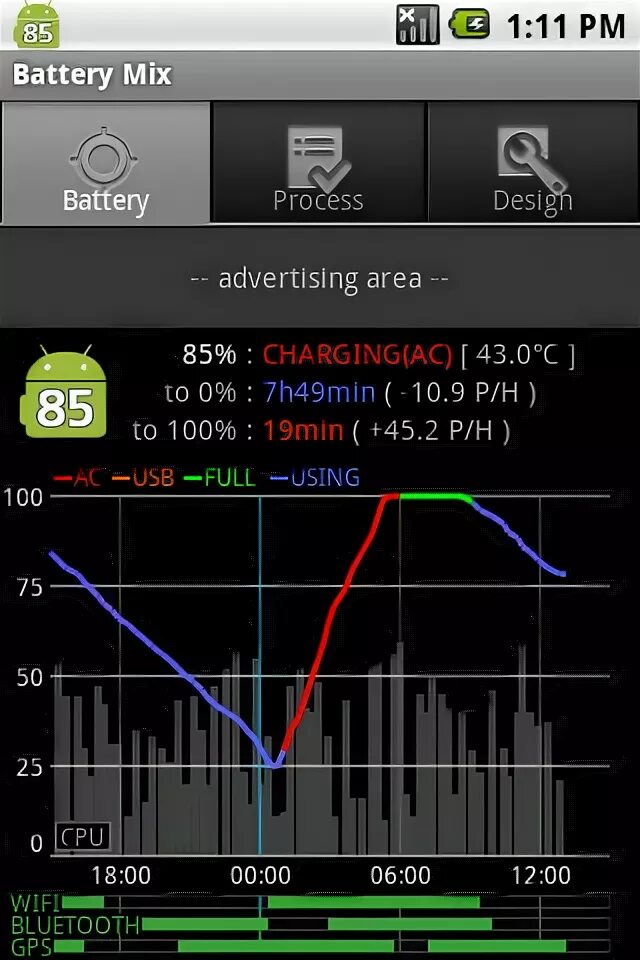640x960 pixels.
Task: Switch to the Battery tab
Action: coord(106,163)
